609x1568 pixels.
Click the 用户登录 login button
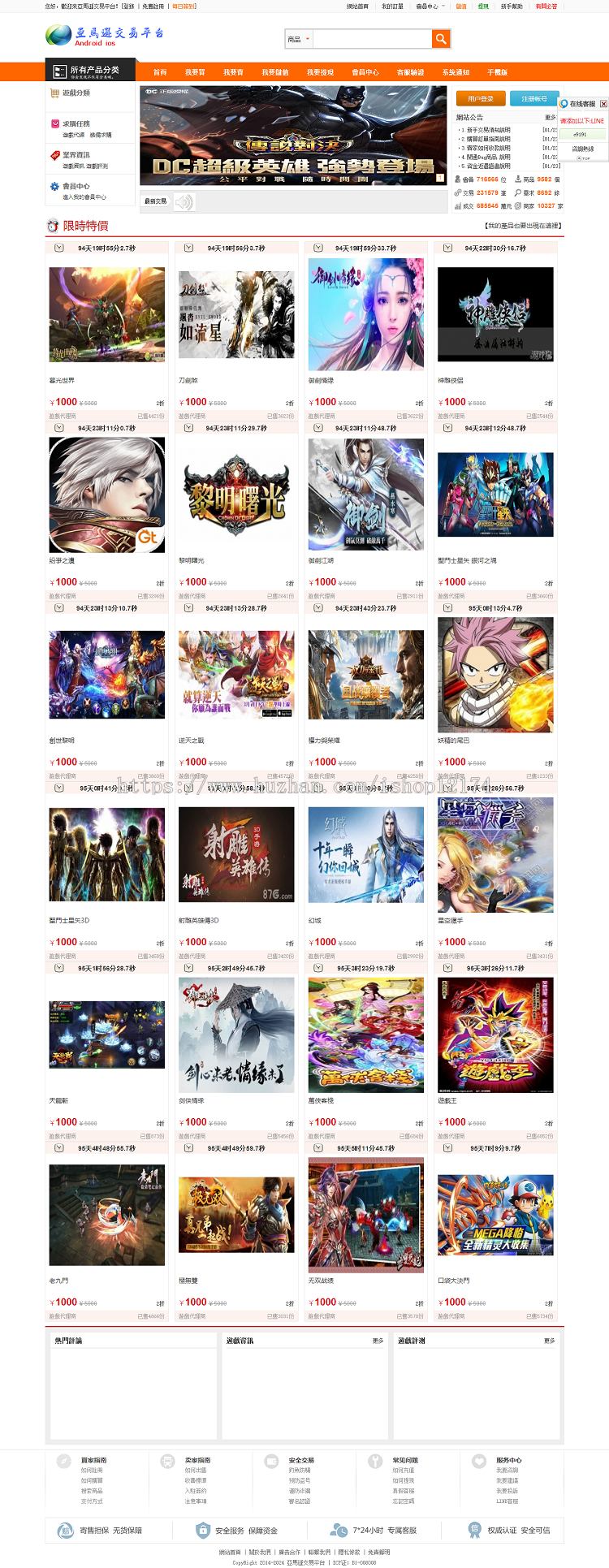pyautogui.click(x=481, y=99)
